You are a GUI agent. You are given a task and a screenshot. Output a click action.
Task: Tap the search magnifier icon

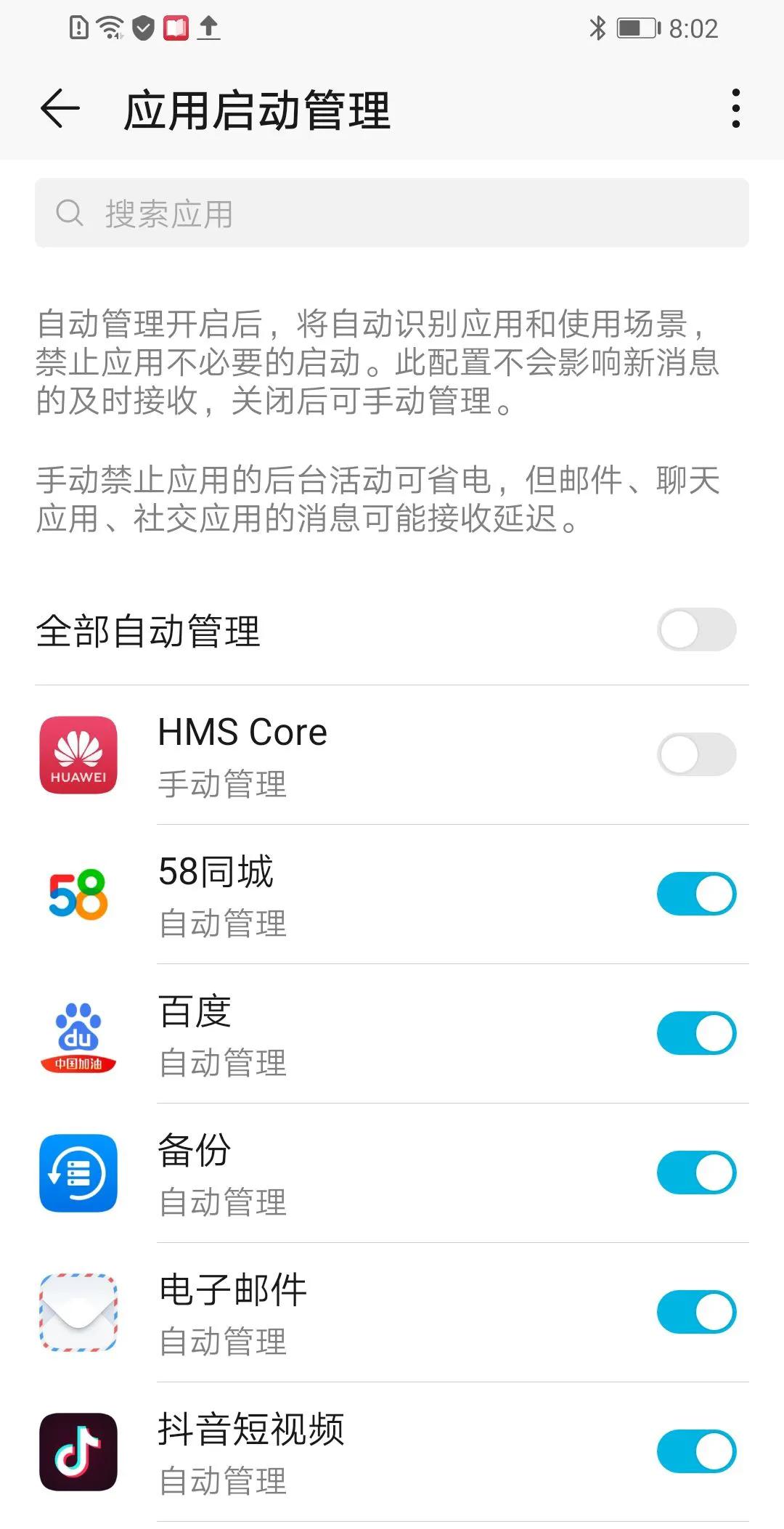click(x=69, y=213)
